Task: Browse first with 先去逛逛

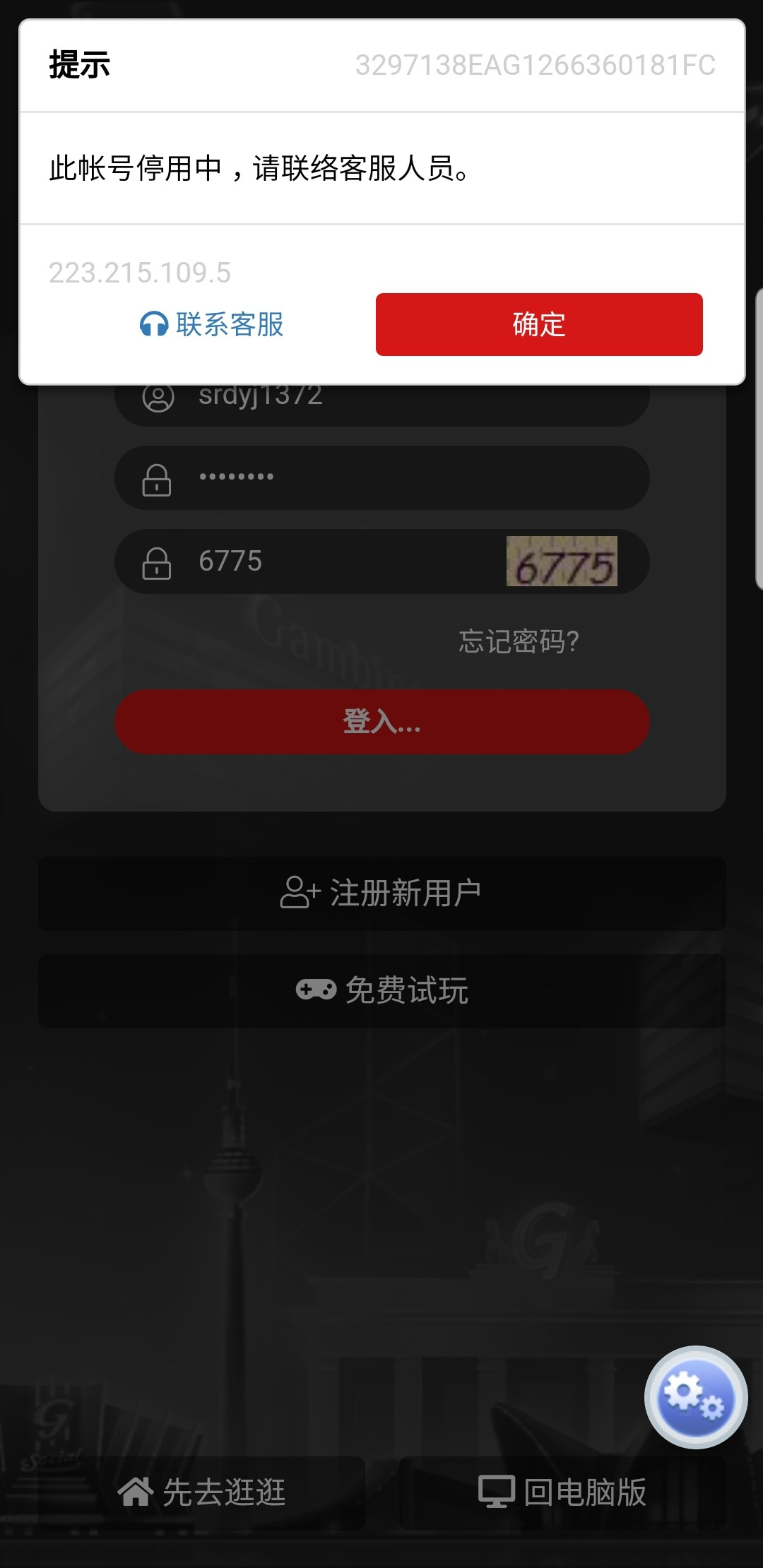Action: (202, 1492)
